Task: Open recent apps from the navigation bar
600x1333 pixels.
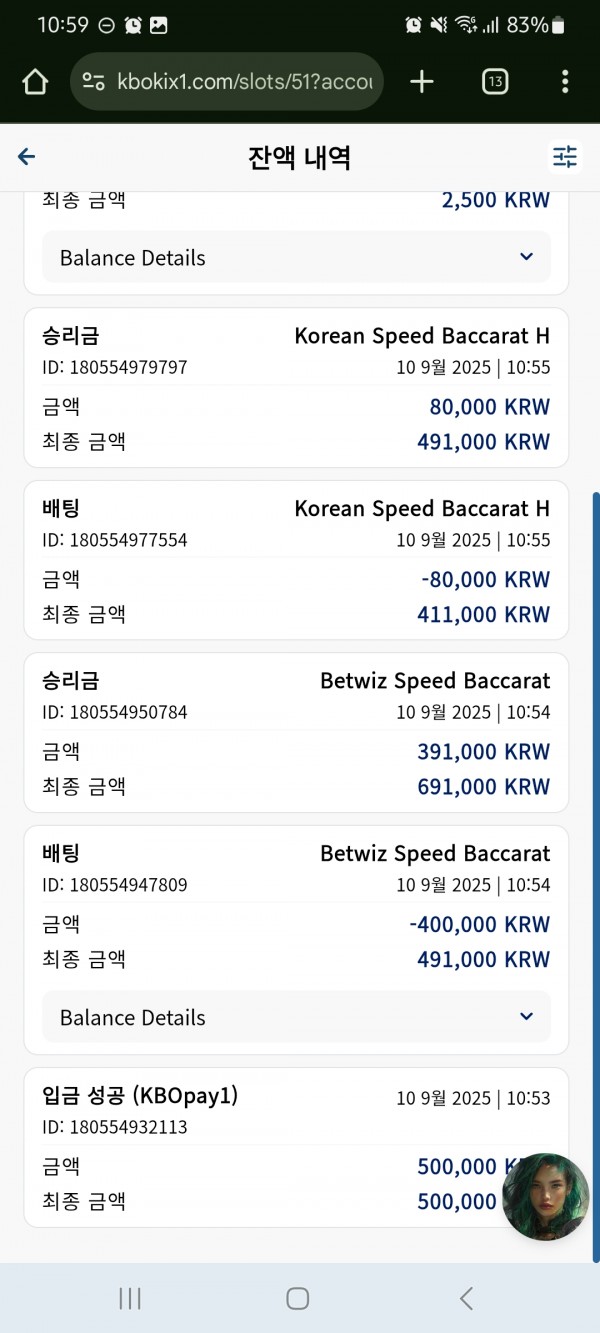Action: click(x=130, y=1298)
